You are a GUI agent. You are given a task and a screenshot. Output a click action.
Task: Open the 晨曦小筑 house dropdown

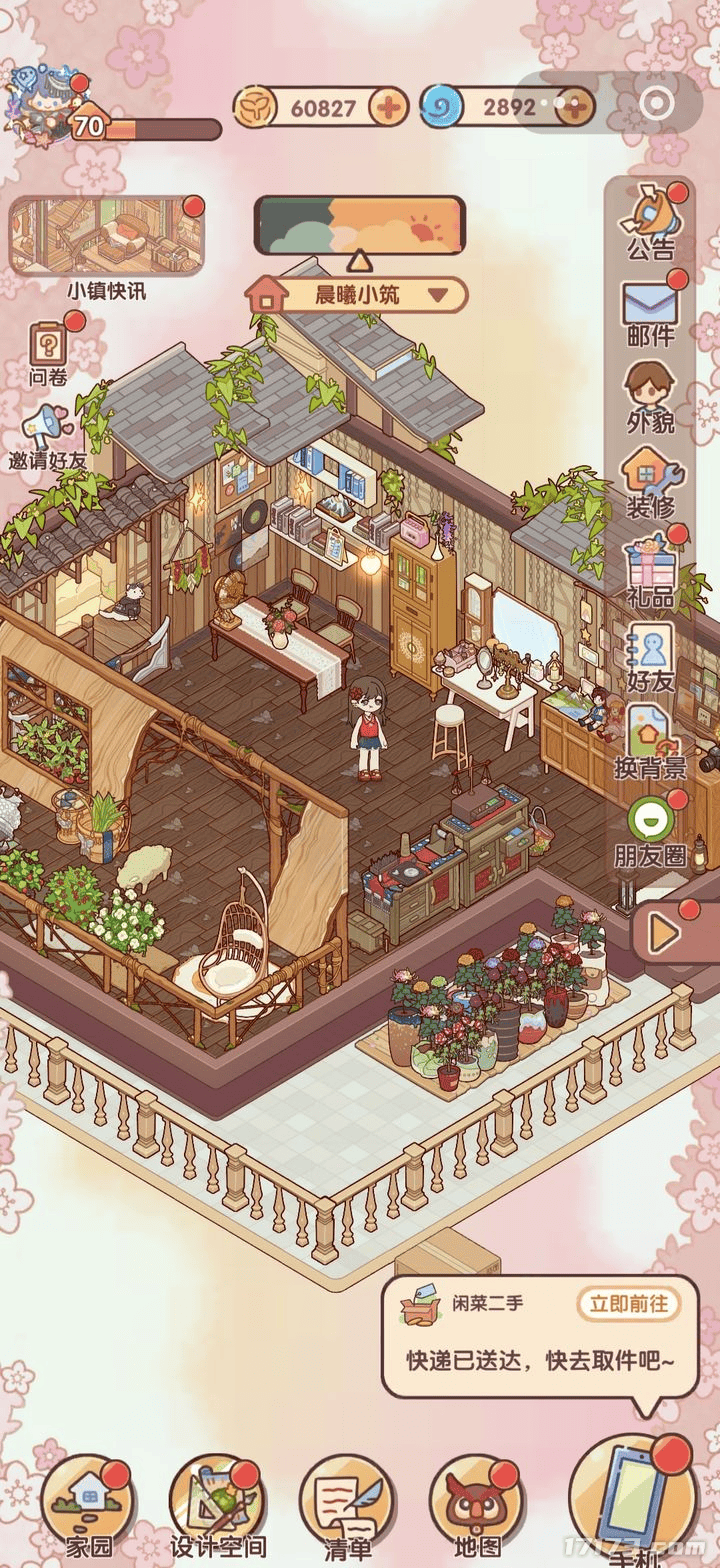click(x=357, y=295)
